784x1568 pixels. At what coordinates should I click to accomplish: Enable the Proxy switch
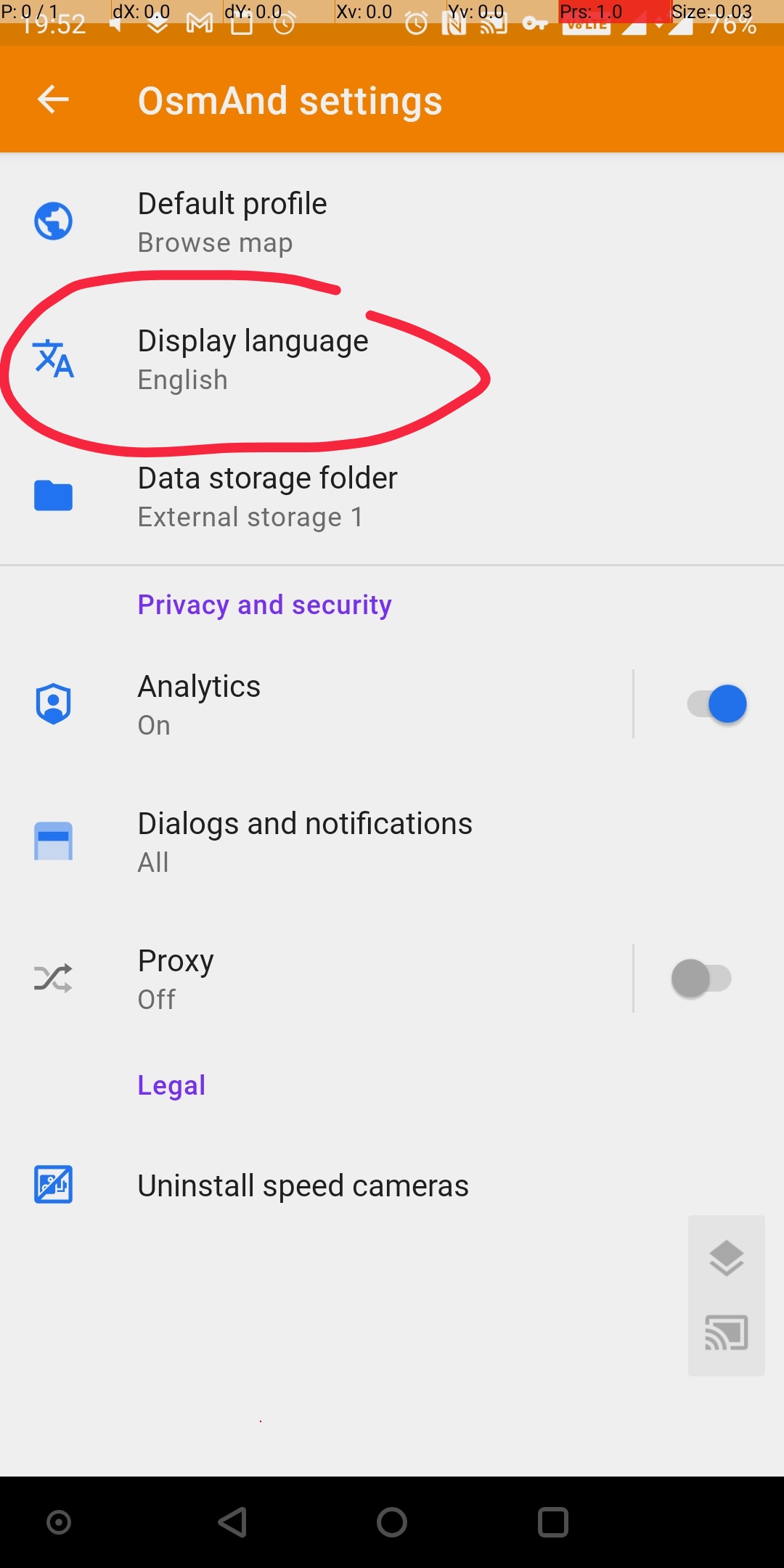pyautogui.click(x=701, y=979)
